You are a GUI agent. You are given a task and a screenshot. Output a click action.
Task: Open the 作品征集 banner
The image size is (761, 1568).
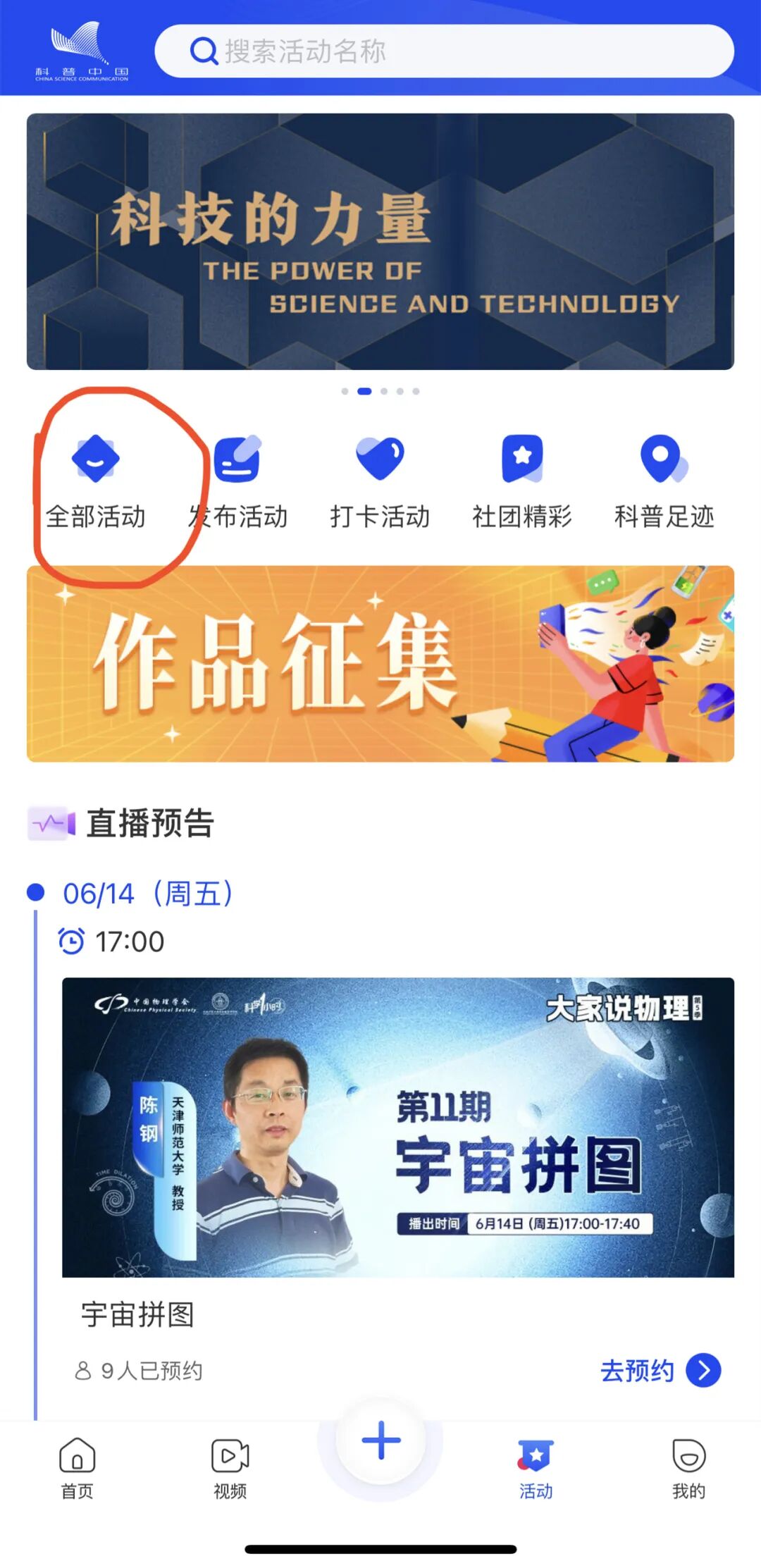pyautogui.click(x=380, y=664)
